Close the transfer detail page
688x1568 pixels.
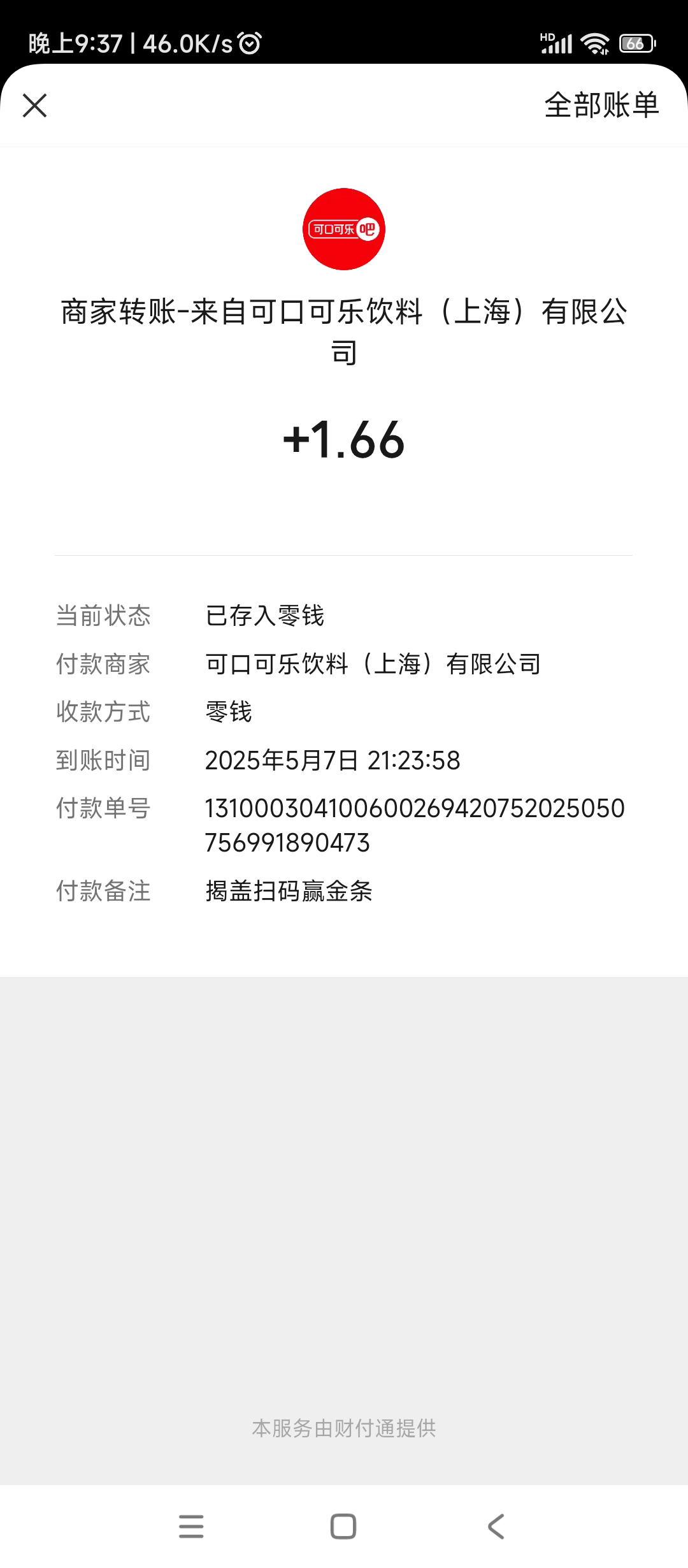35,106
